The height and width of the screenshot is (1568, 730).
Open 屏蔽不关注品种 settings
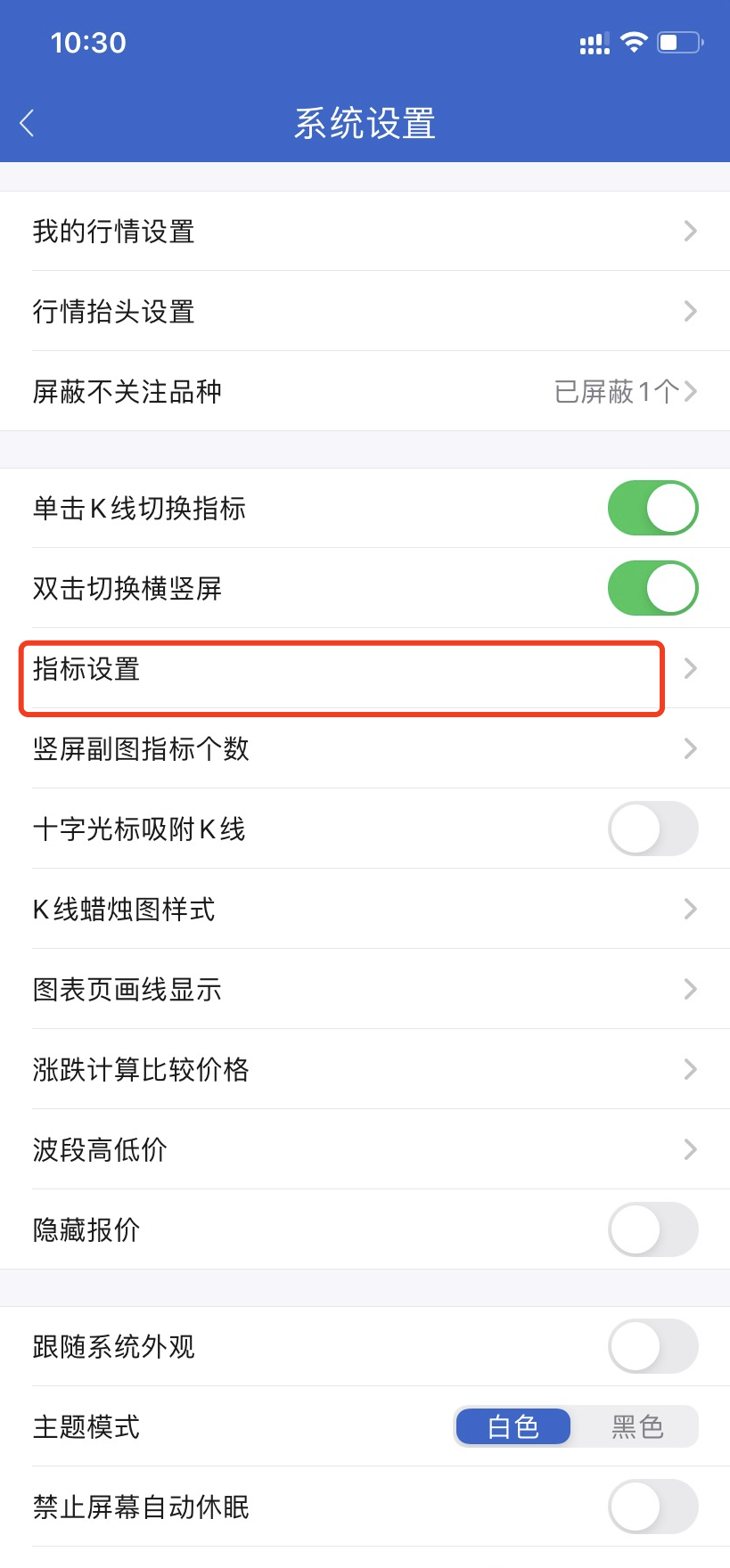coord(365,392)
